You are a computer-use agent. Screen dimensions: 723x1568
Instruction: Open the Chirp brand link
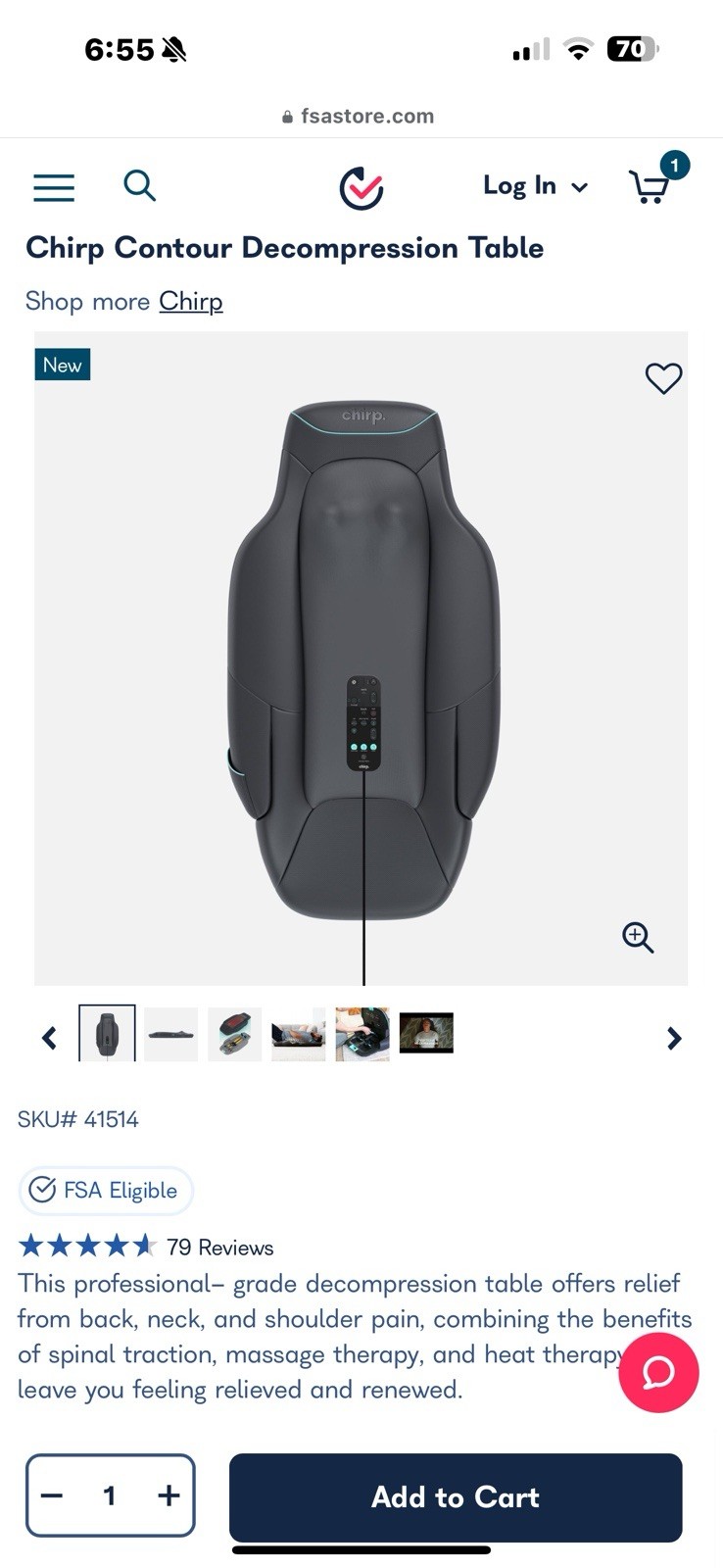[191, 301]
